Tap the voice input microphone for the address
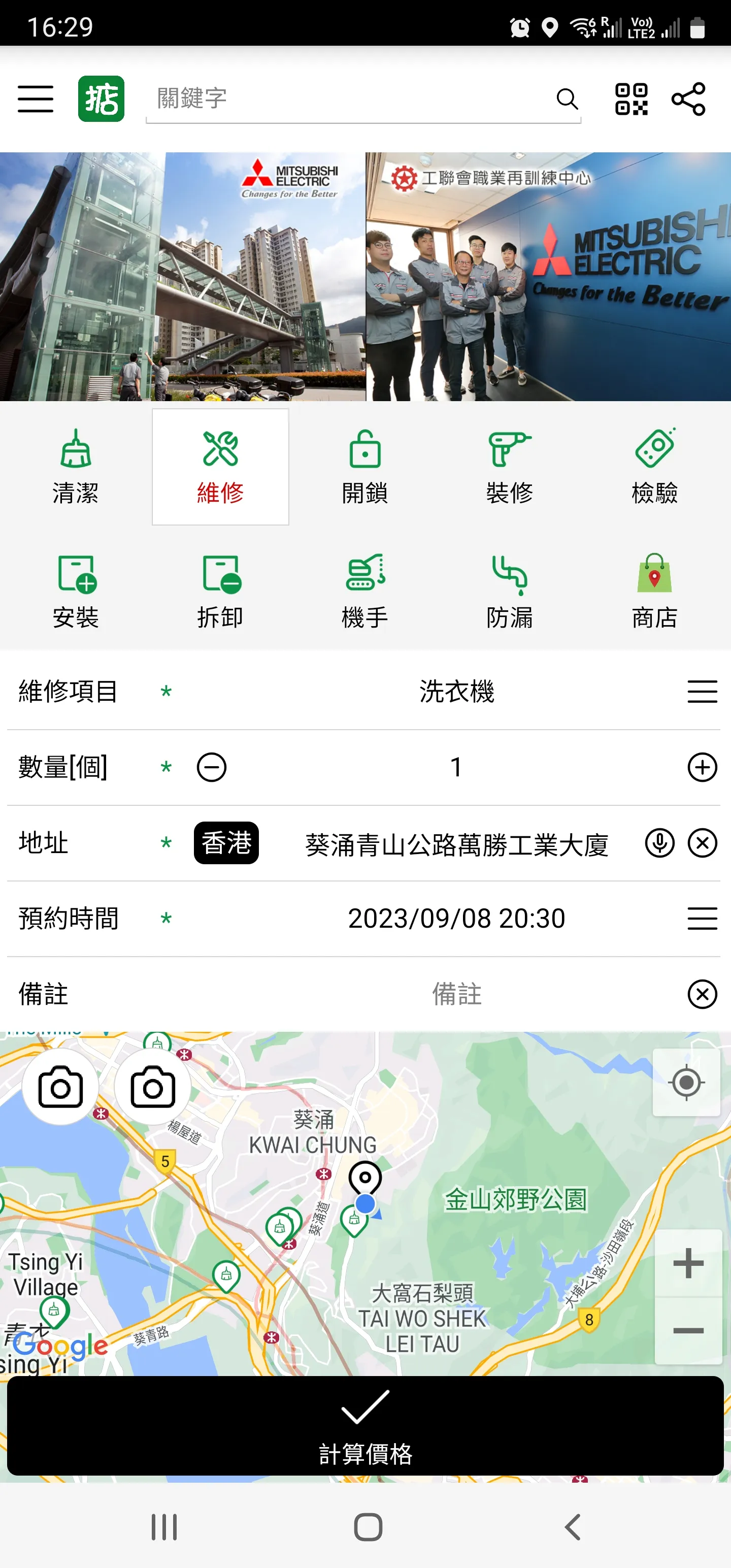Screen dimensions: 731x1568 [x=659, y=843]
